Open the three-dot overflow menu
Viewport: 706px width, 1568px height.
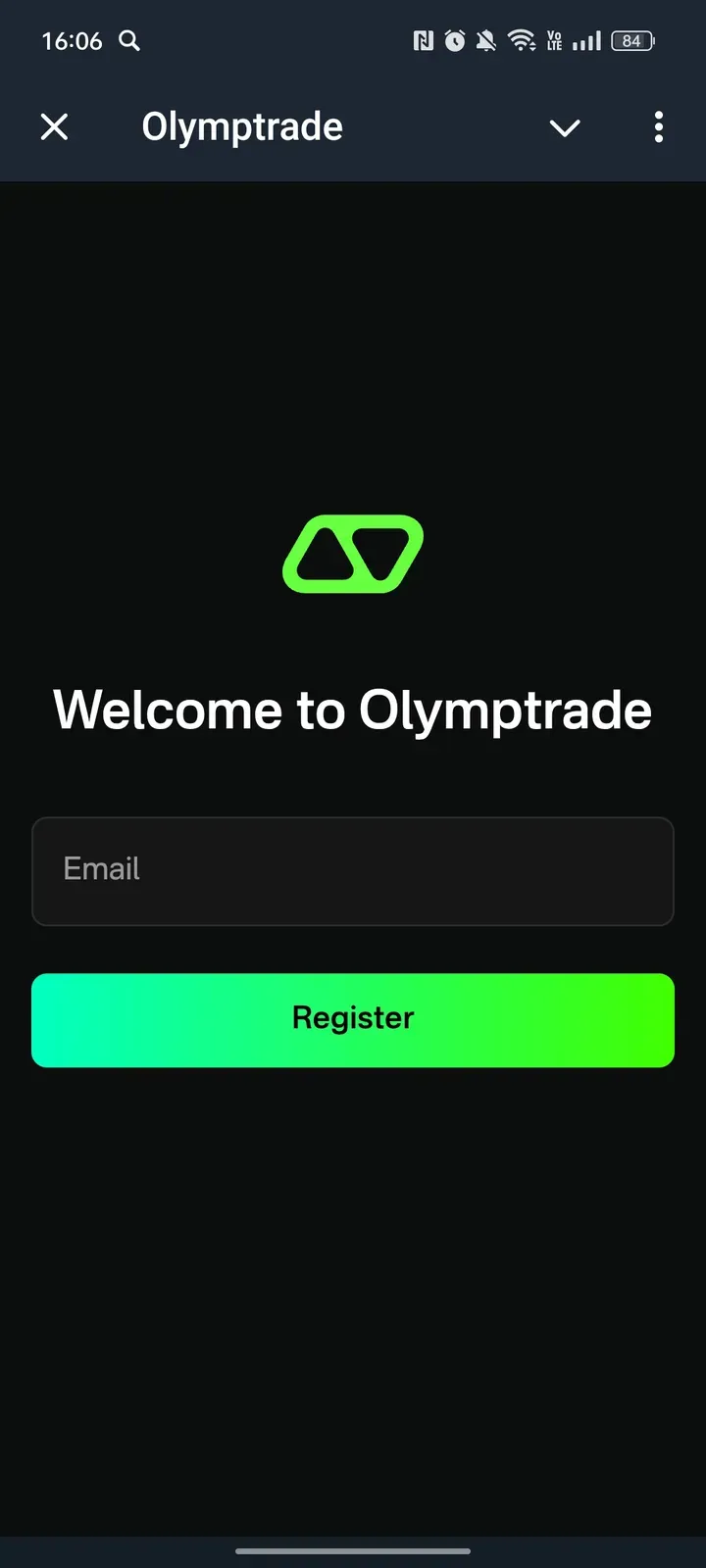tap(659, 126)
